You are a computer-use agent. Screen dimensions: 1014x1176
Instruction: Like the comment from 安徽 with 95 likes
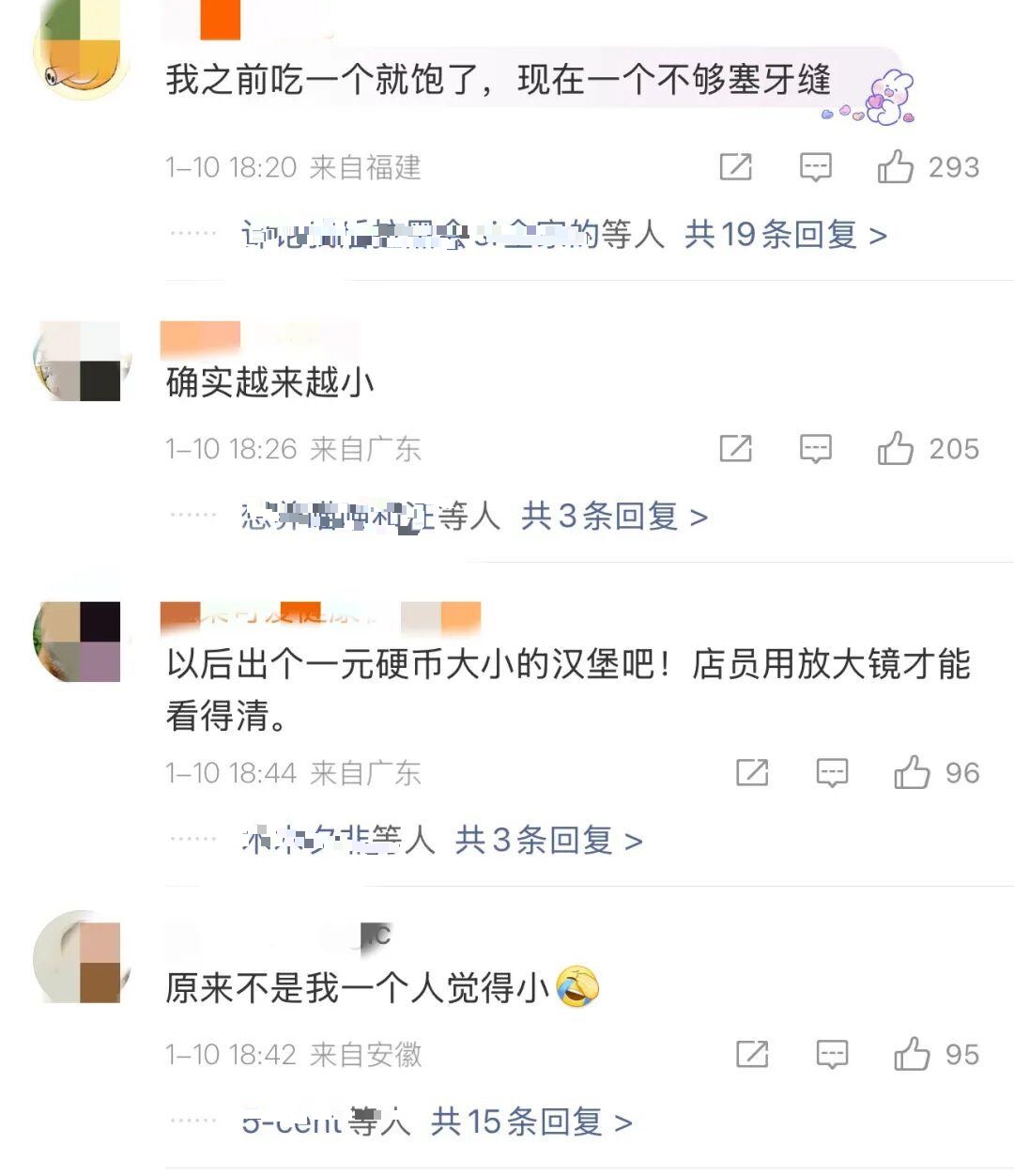tap(912, 1055)
